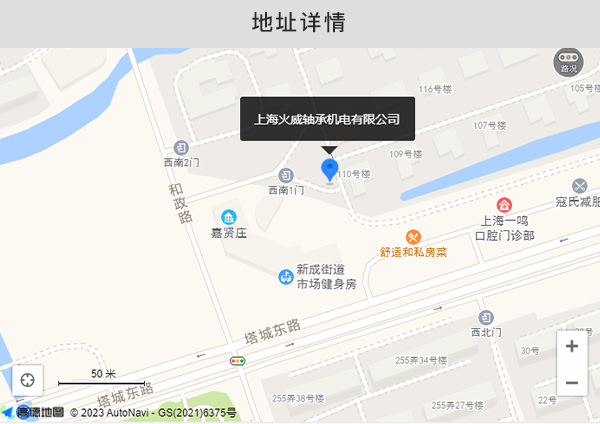This screenshot has width=600, height=424.
Task: Zoom out of the map
Action: 572,383
